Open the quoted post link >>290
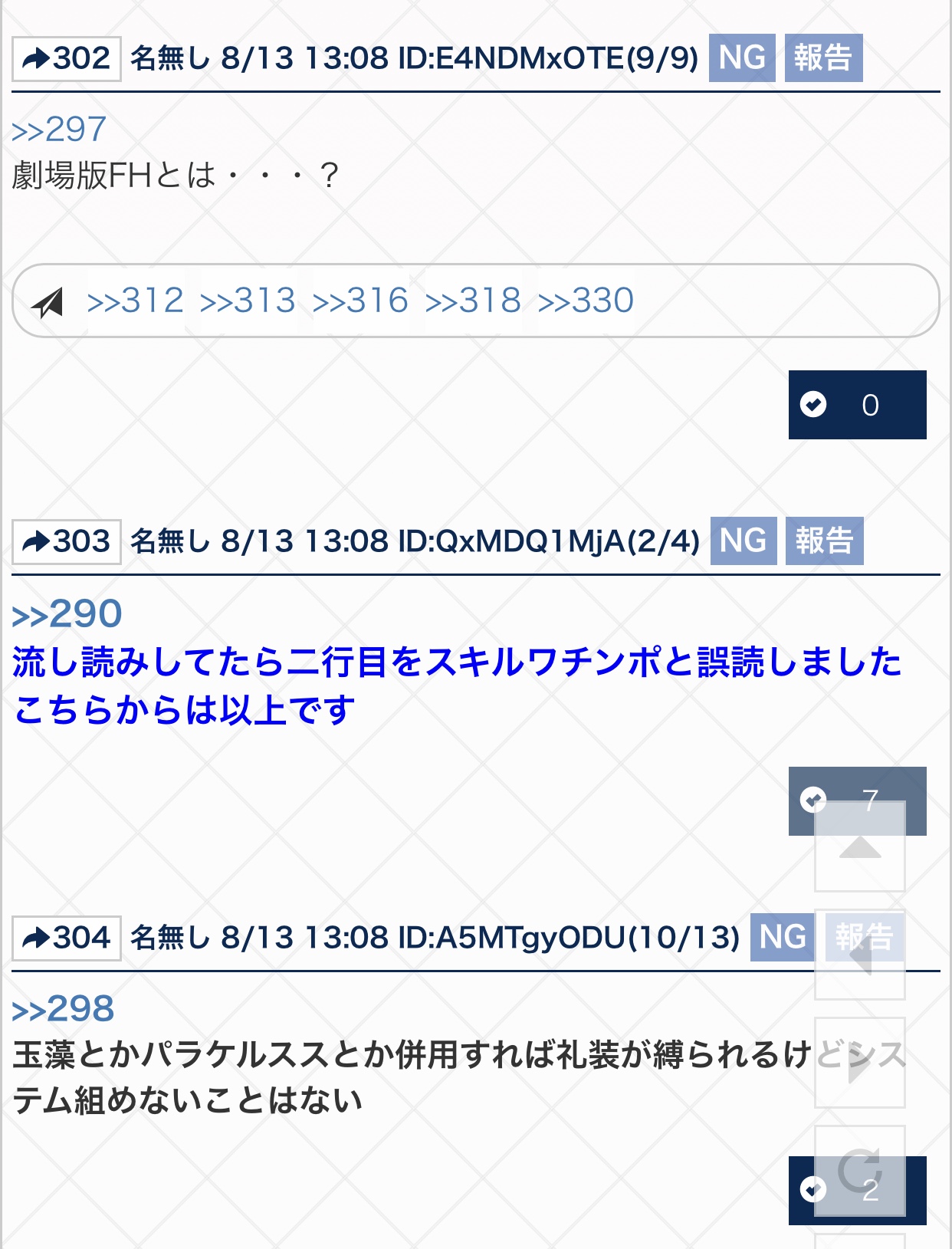This screenshot has height=1249, width=952. click(67, 614)
